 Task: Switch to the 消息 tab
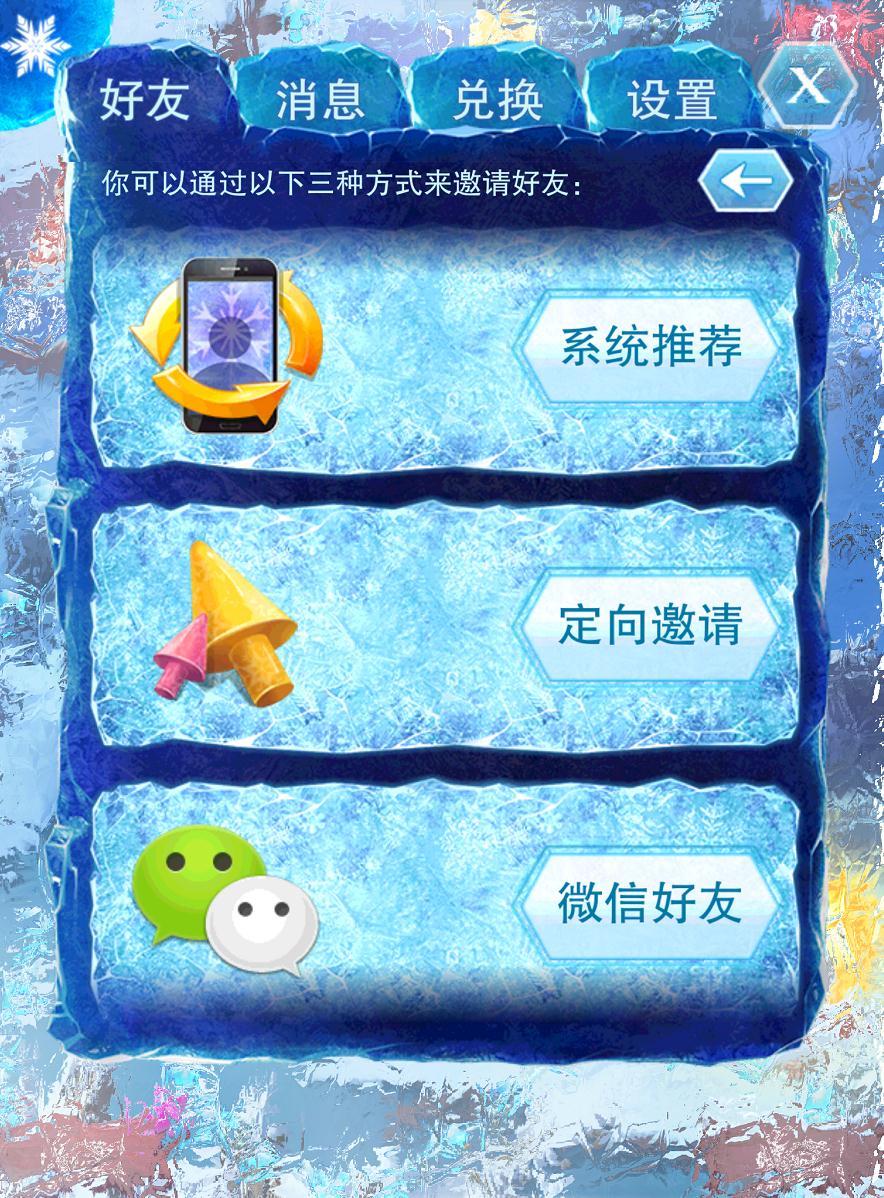[x=321, y=101]
